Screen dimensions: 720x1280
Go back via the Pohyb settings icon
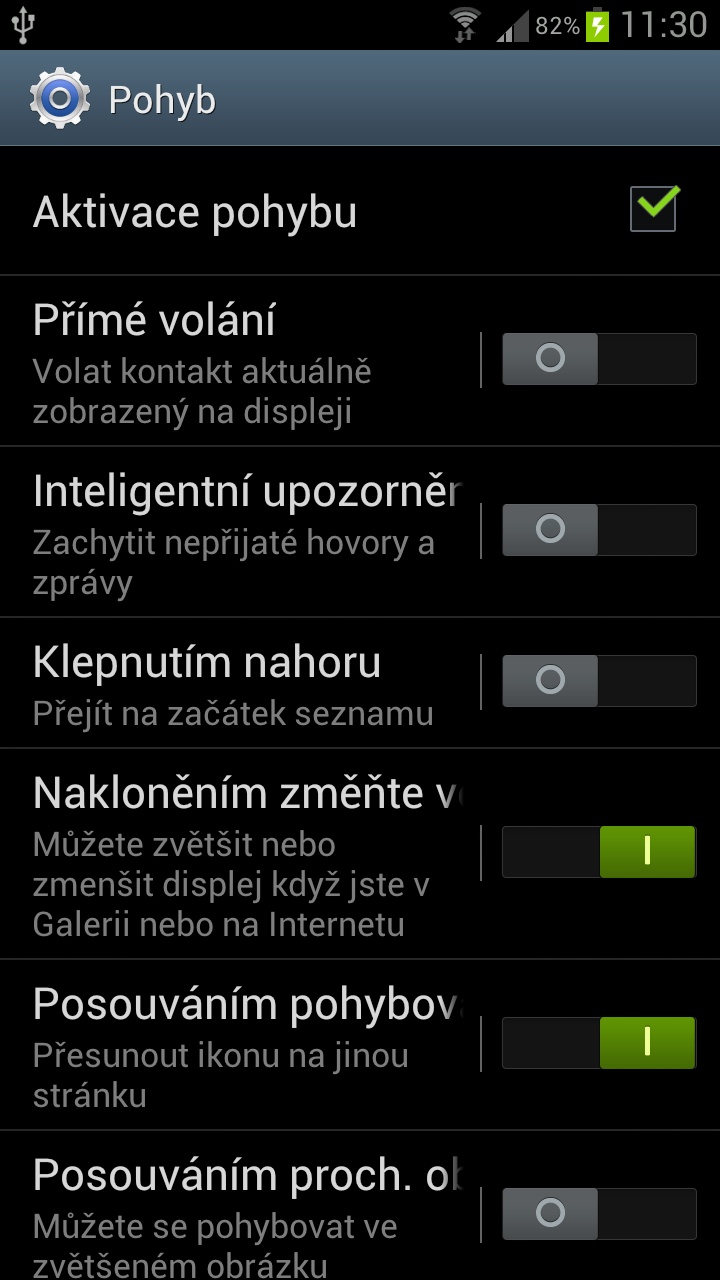tap(60, 99)
